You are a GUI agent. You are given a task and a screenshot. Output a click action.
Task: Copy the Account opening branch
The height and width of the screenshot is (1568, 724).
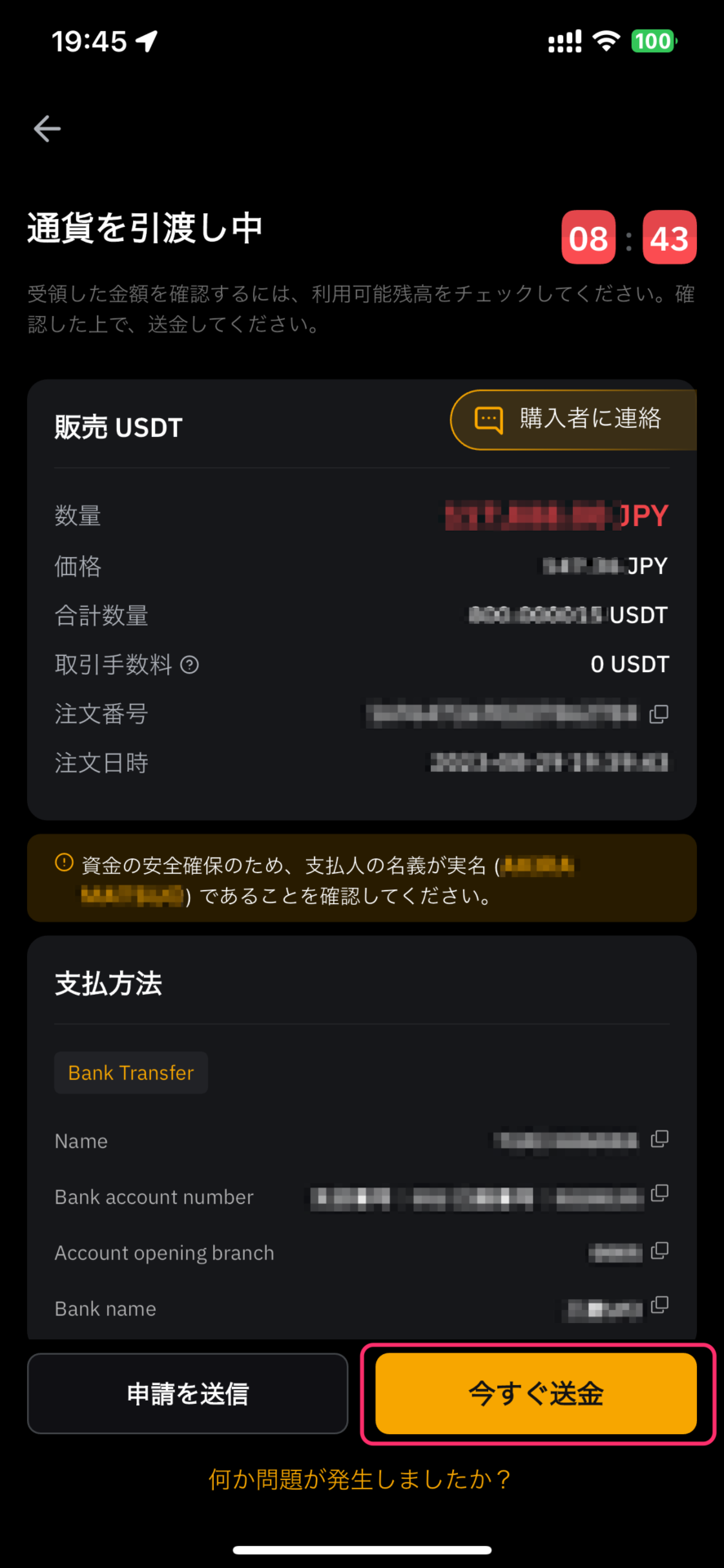tap(660, 1251)
